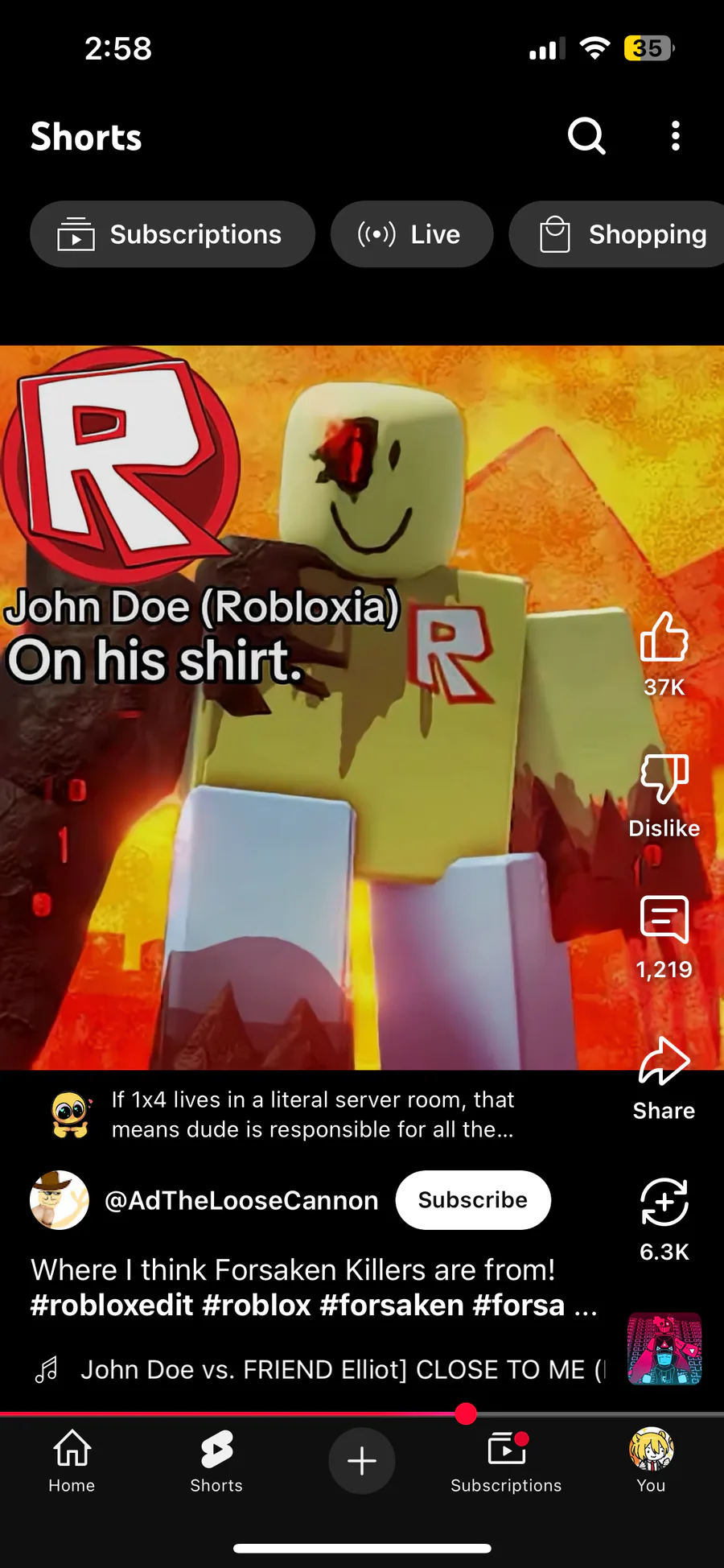Open the You profile tab

[x=652, y=1461]
